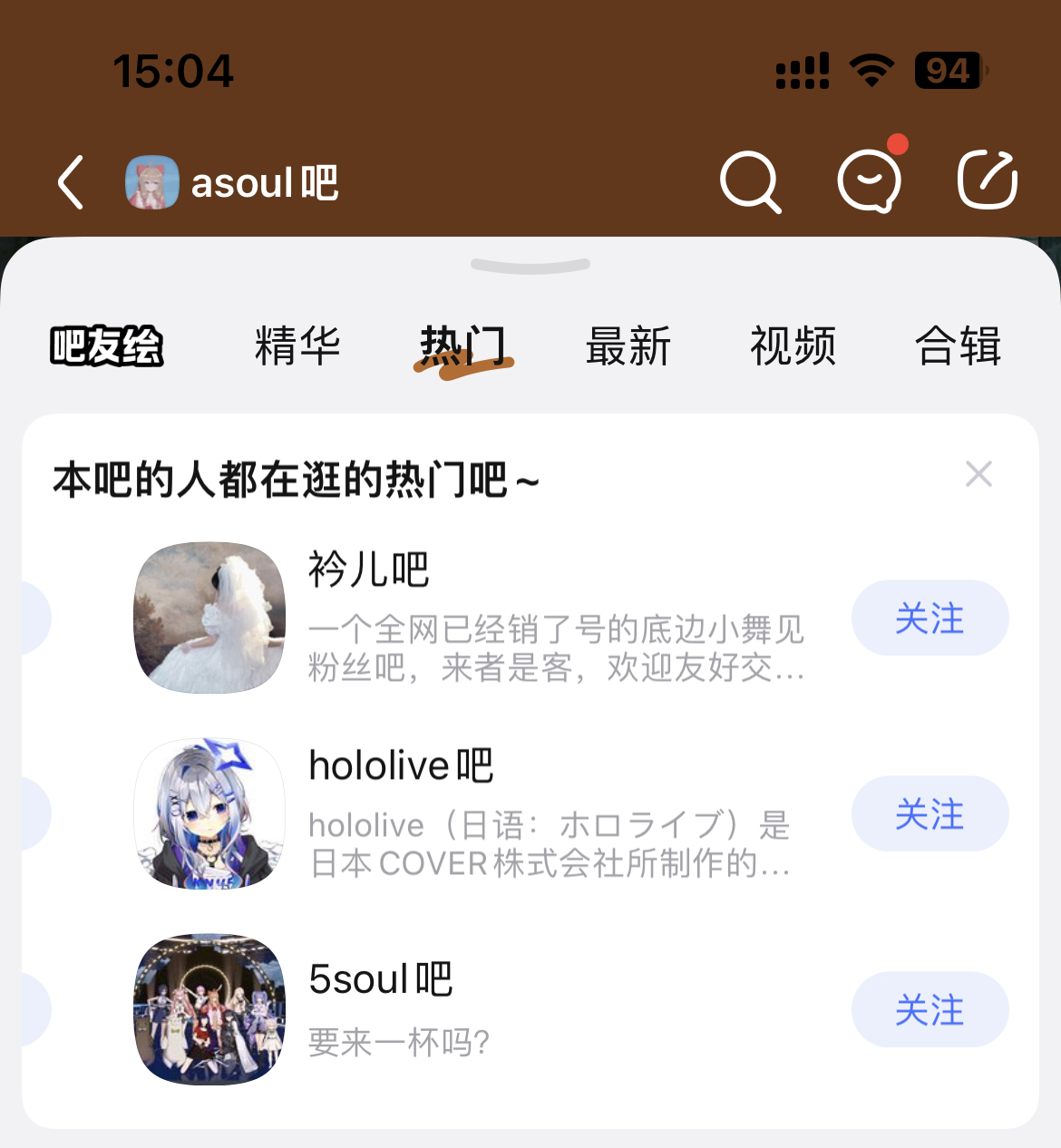The height and width of the screenshot is (1148, 1061).
Task: Switch to the 合辑 tab
Action: 958,346
